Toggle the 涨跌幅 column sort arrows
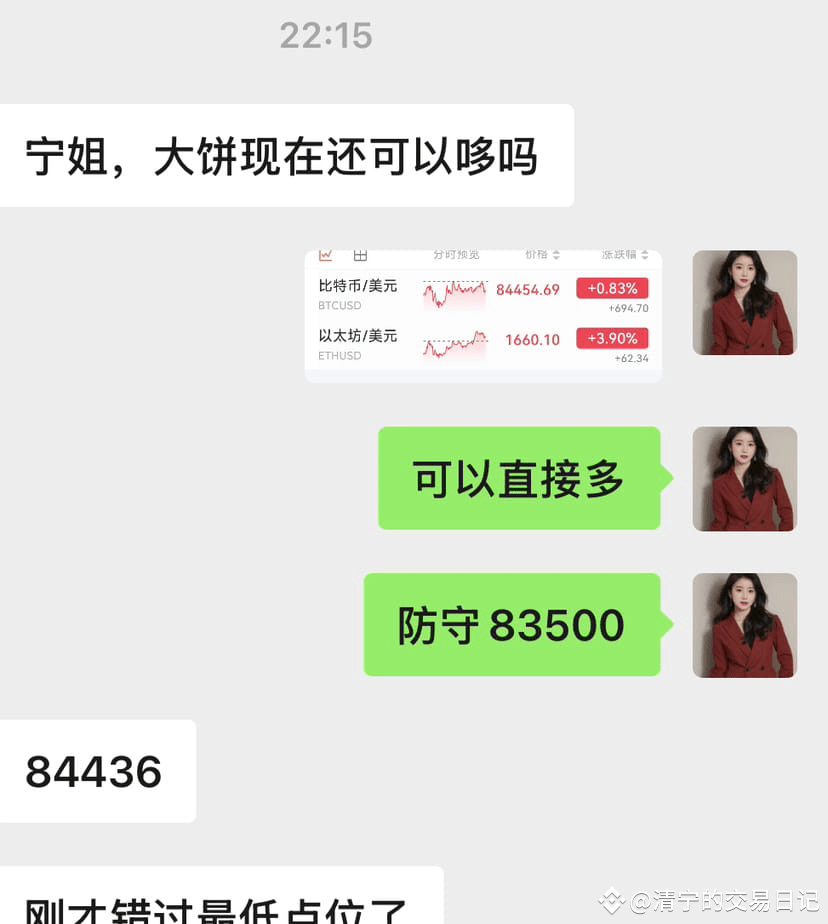The image size is (828, 924). tap(642, 256)
